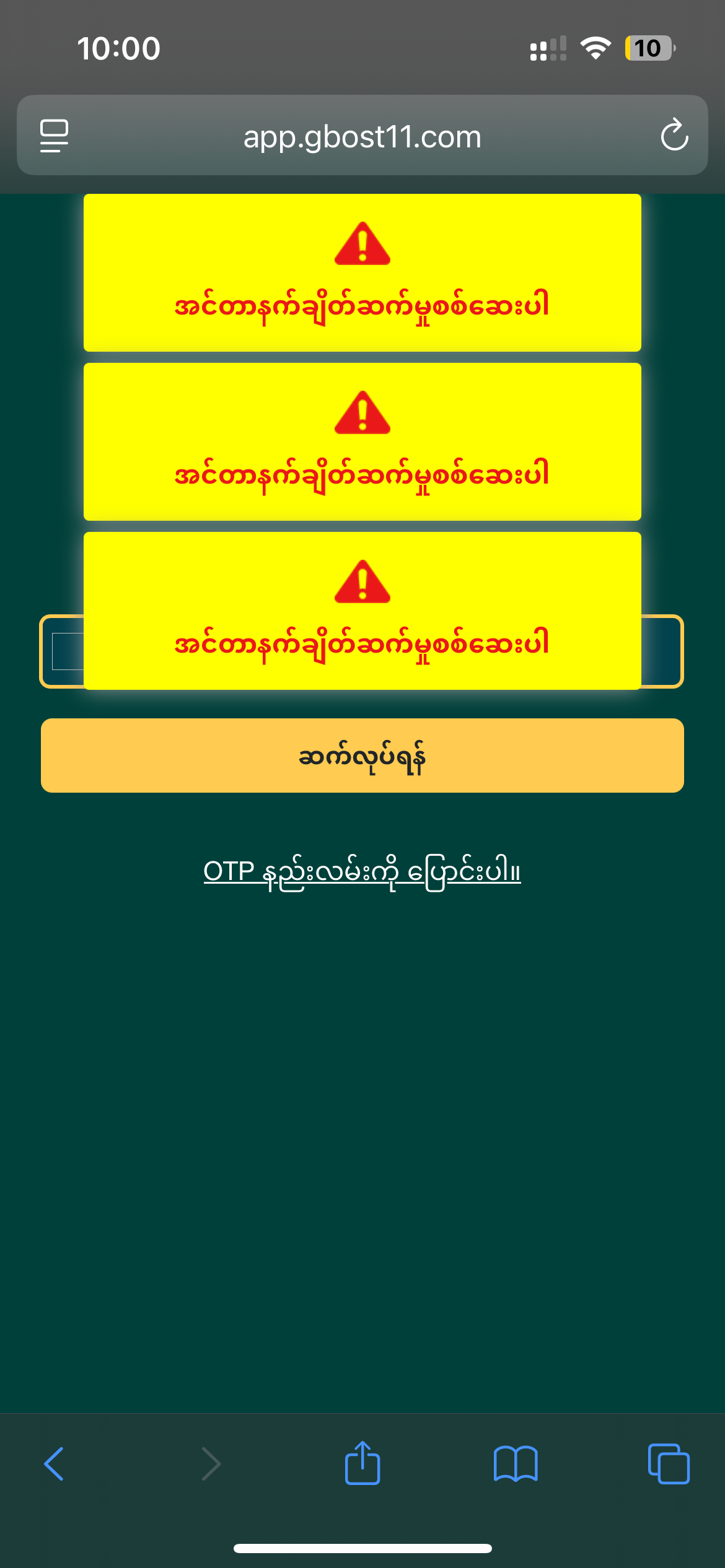Image resolution: width=725 pixels, height=1568 pixels.
Task: Share this page
Action: (x=362, y=1464)
